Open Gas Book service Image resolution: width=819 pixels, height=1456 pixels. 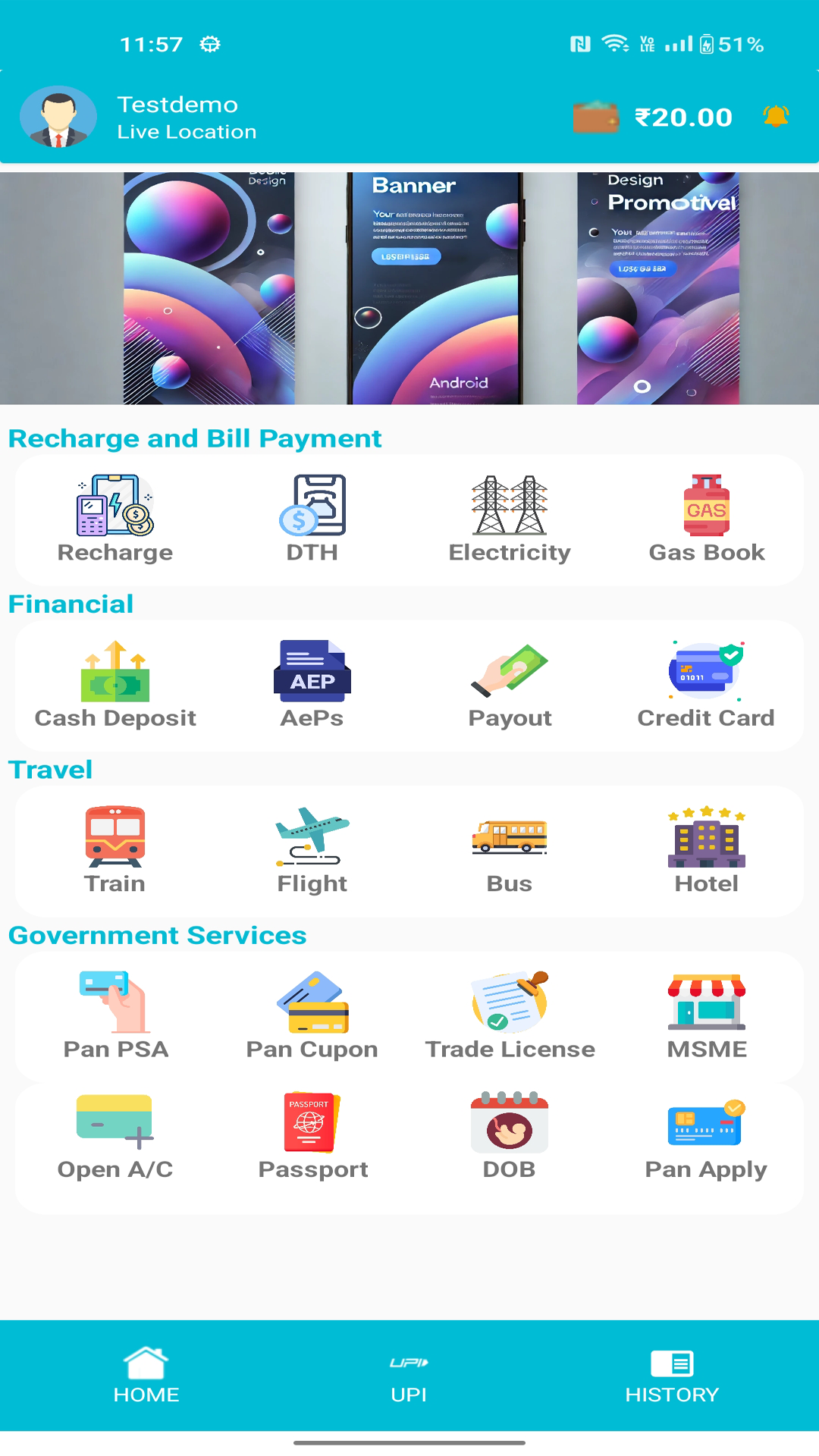coord(707,519)
